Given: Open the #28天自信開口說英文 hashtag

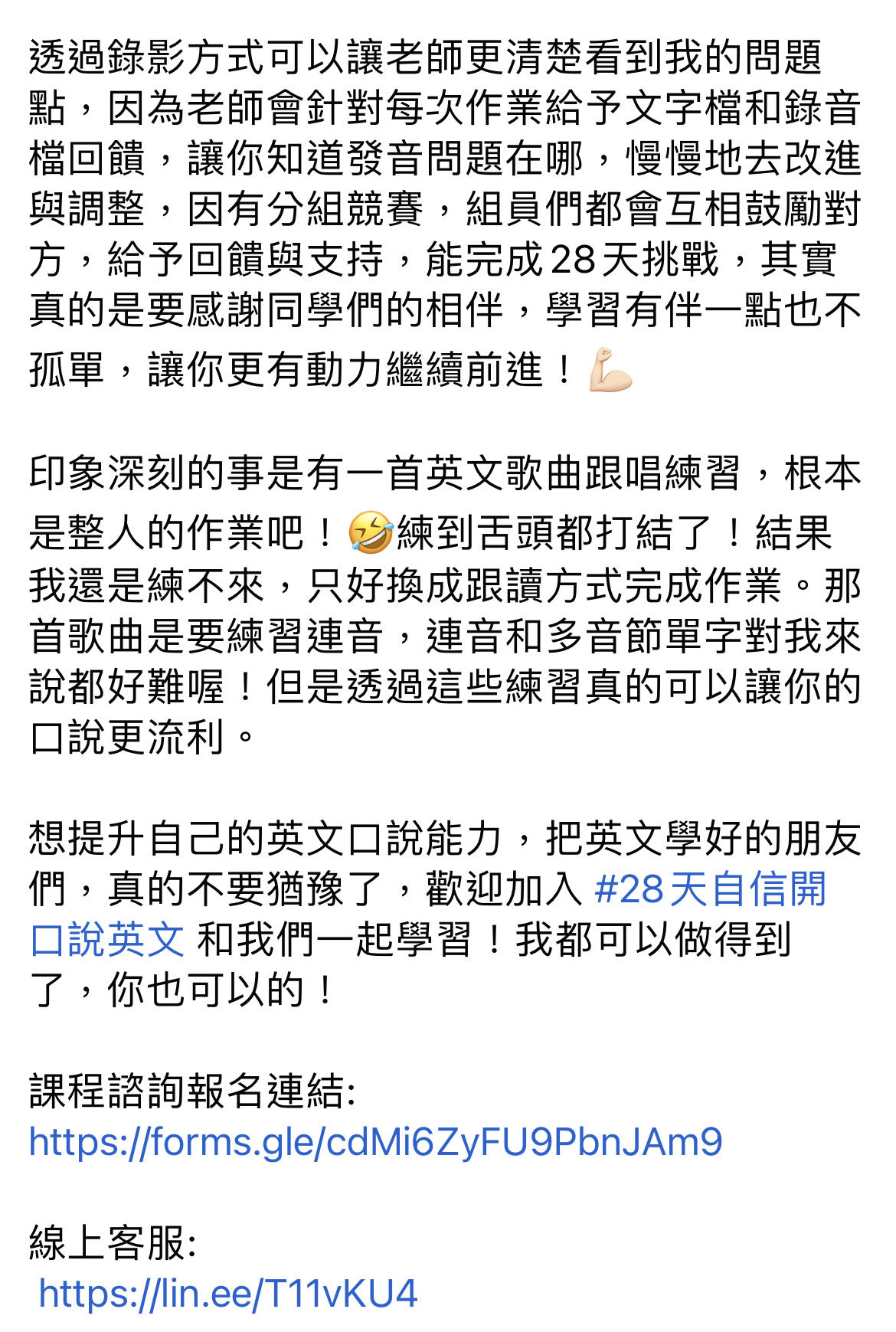Looking at the screenshot, I should pyautogui.click(x=709, y=890).
